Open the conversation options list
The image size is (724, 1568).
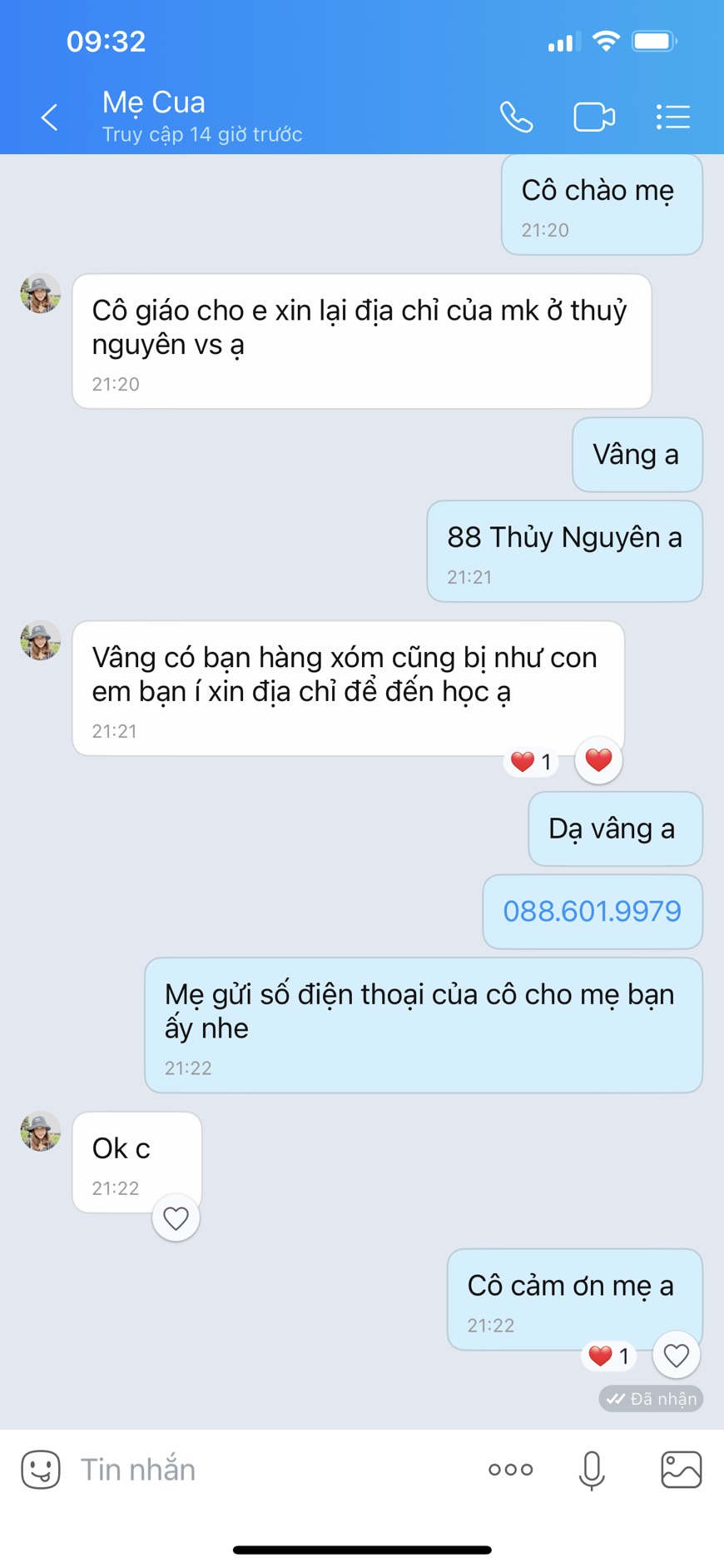(672, 117)
